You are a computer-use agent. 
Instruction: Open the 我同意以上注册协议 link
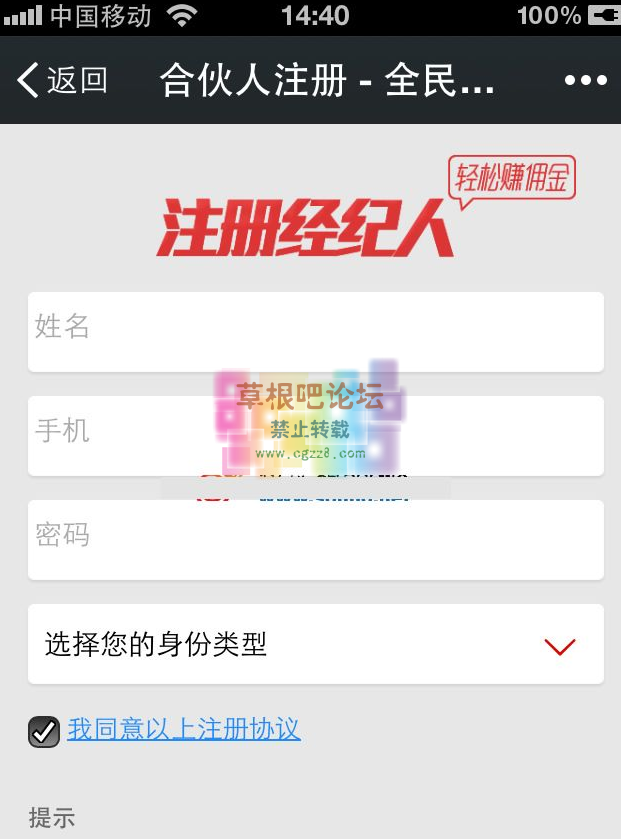(x=184, y=730)
